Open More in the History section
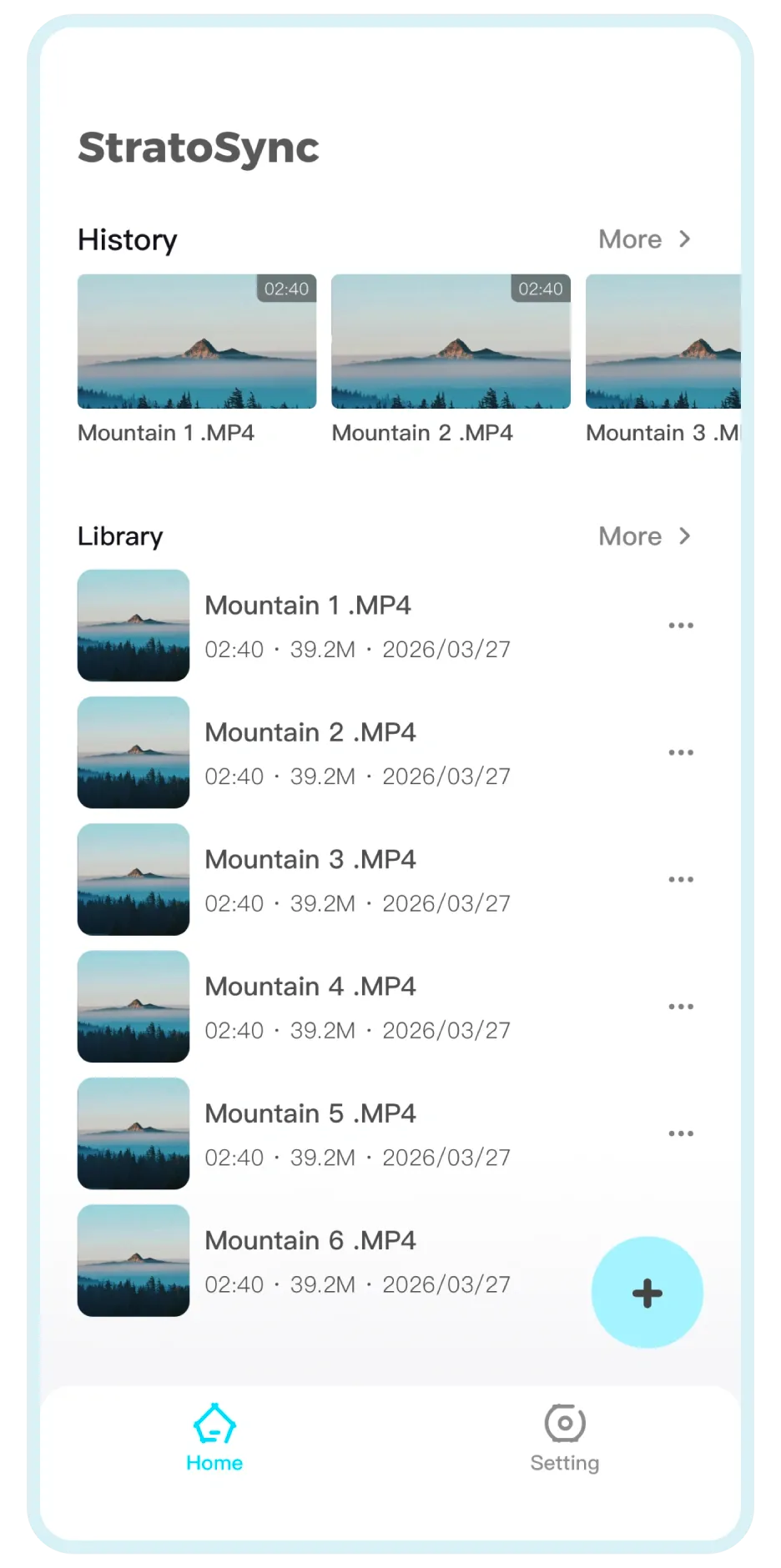781x1568 pixels. coord(644,239)
